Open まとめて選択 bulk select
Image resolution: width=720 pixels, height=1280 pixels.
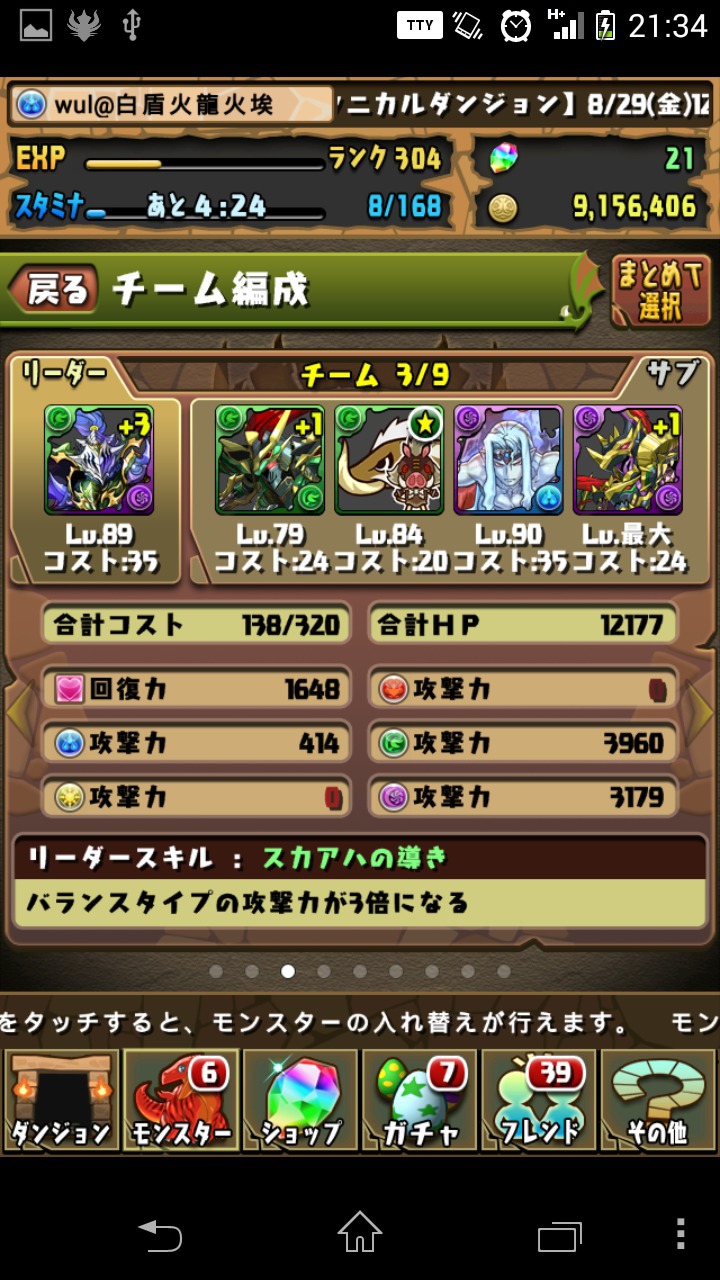(x=660, y=291)
